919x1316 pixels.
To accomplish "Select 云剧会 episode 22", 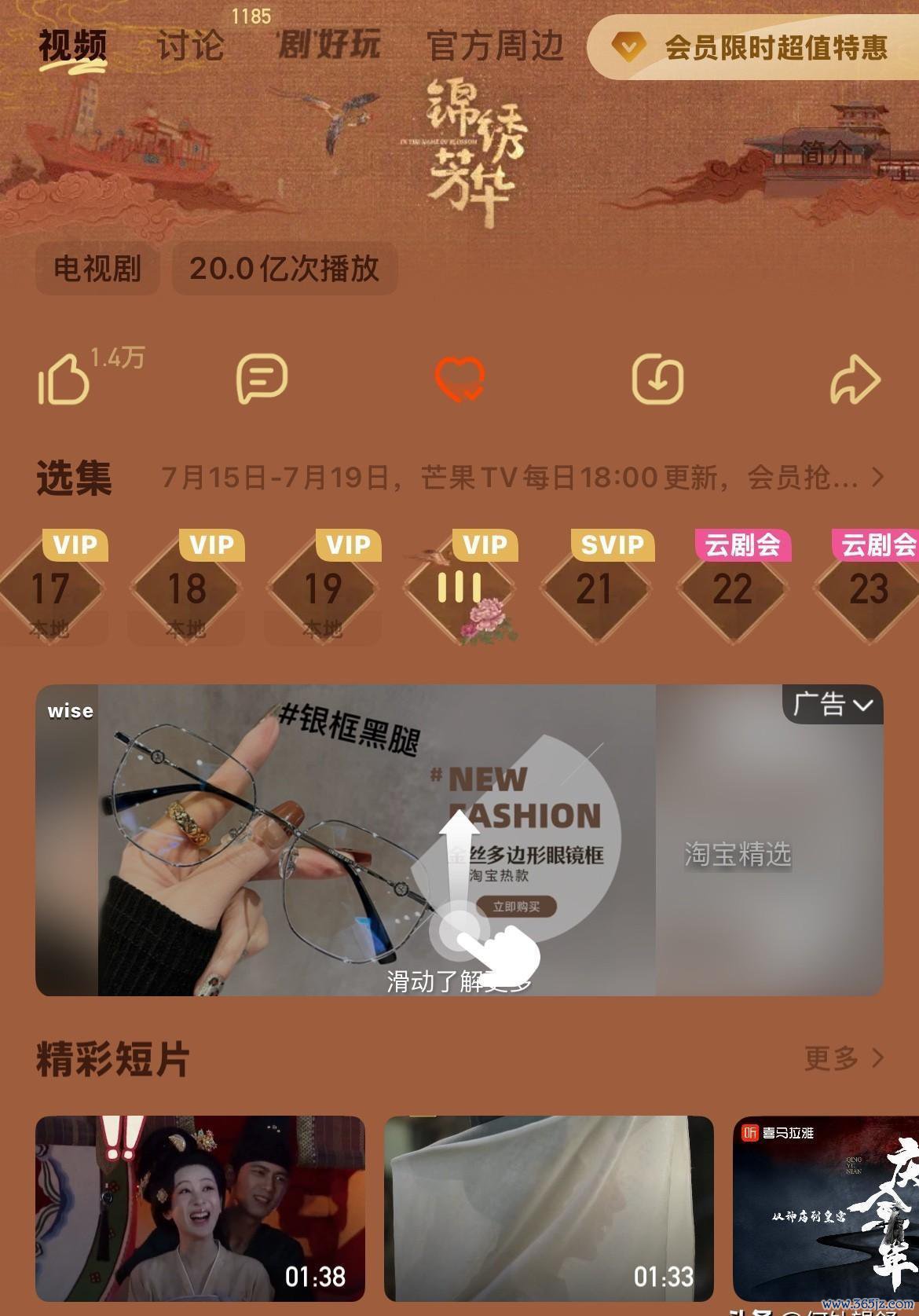I will (x=732, y=589).
